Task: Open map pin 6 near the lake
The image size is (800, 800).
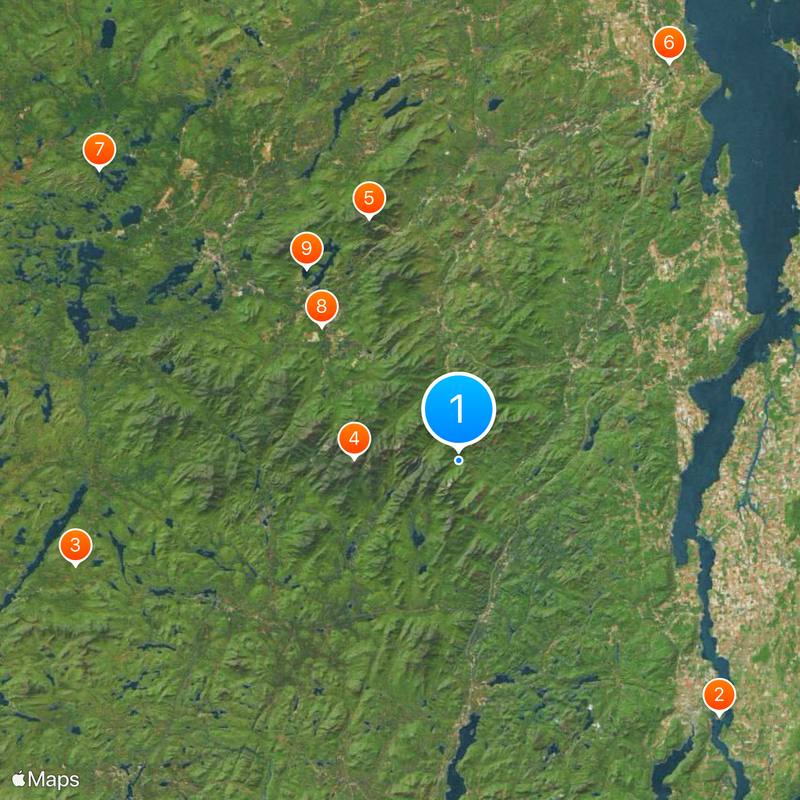Action: pos(669,43)
